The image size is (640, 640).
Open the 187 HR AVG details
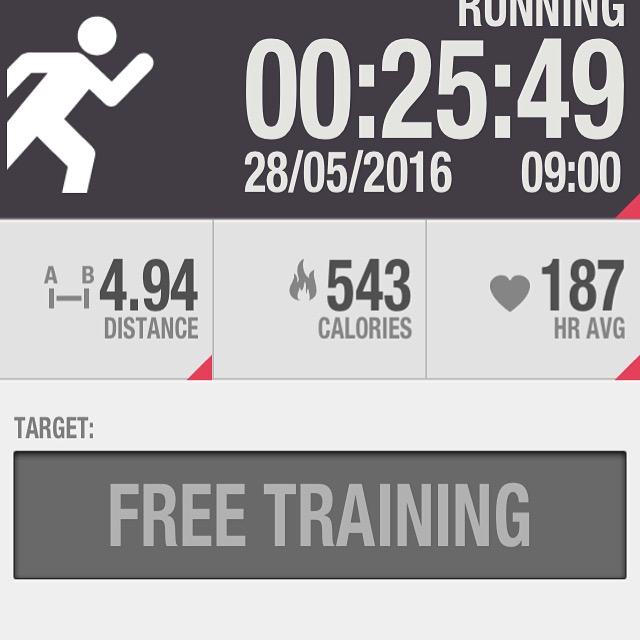(x=534, y=300)
